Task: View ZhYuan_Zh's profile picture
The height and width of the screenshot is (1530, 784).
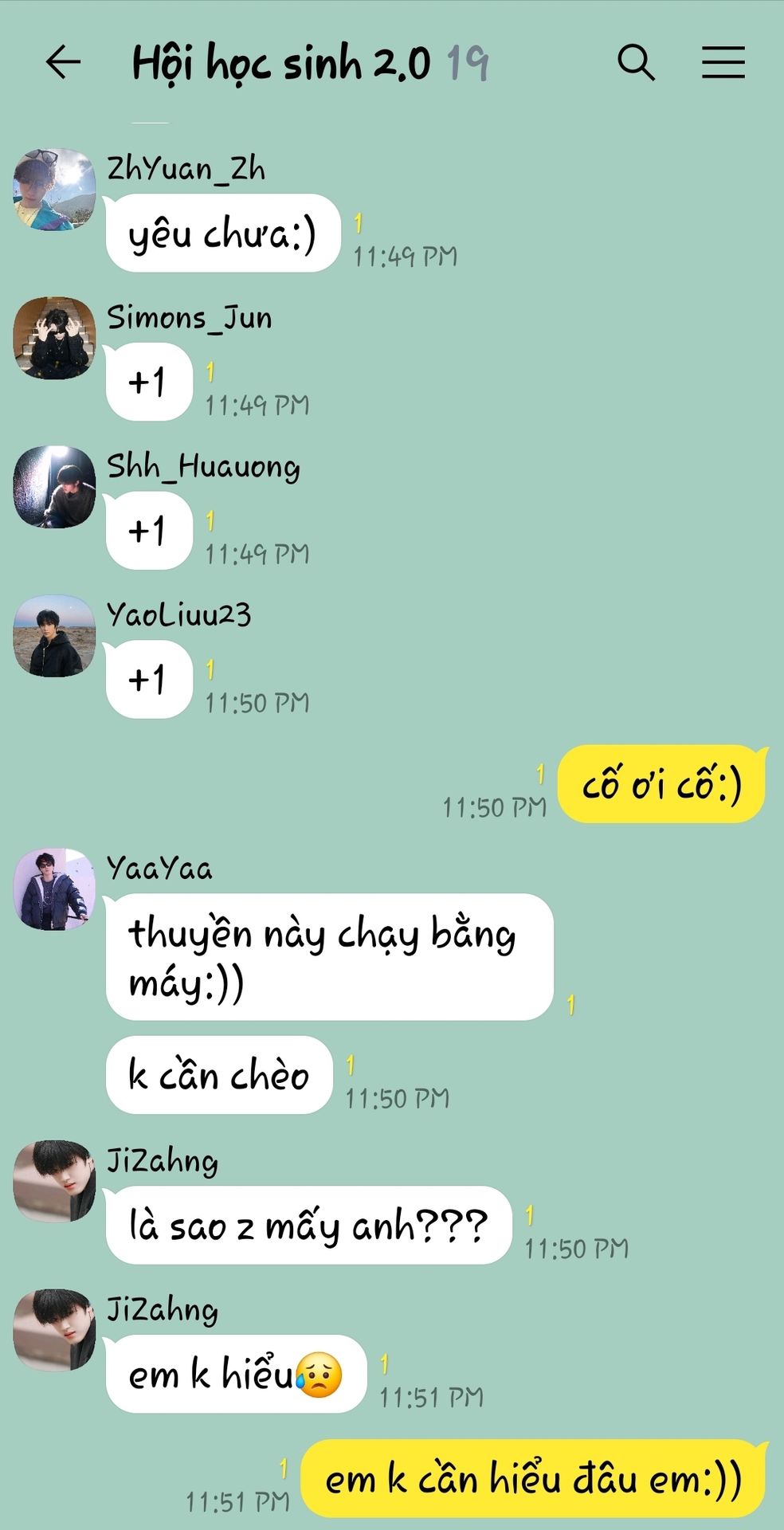Action: (54, 190)
